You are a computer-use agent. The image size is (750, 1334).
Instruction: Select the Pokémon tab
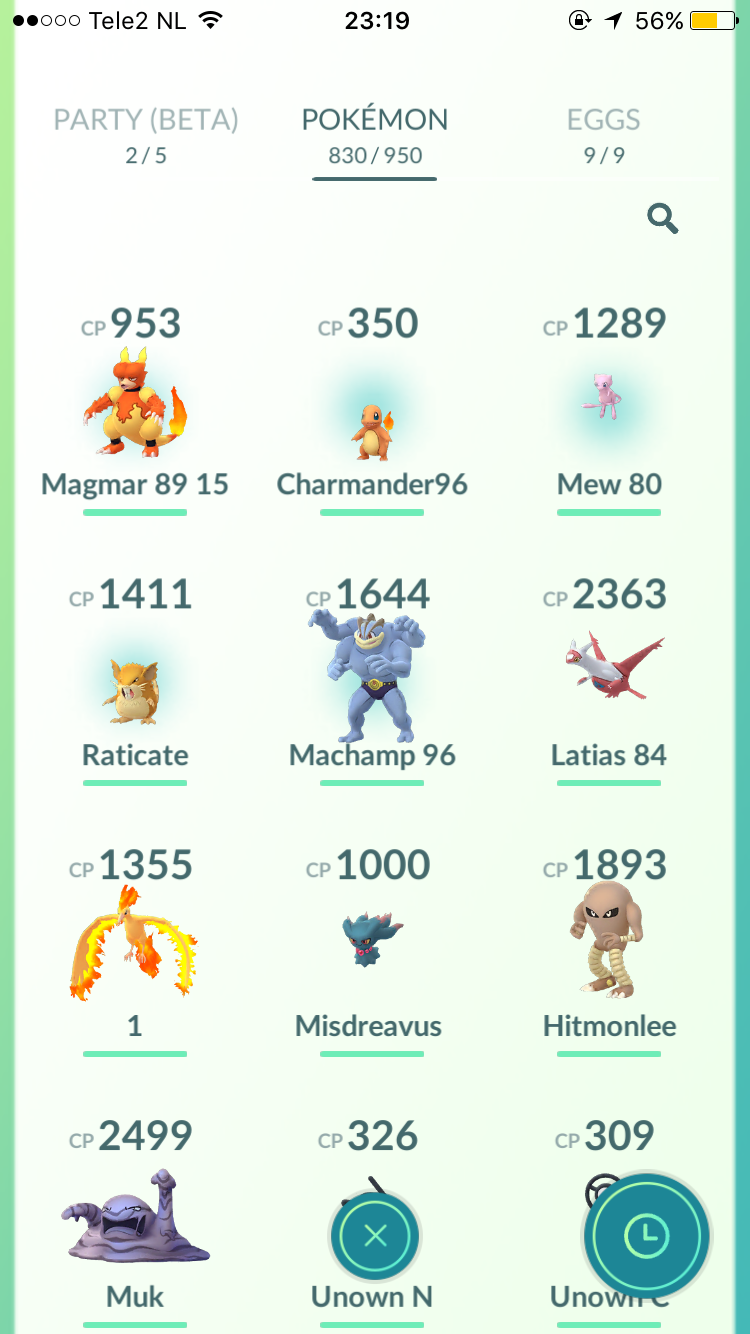(375, 134)
